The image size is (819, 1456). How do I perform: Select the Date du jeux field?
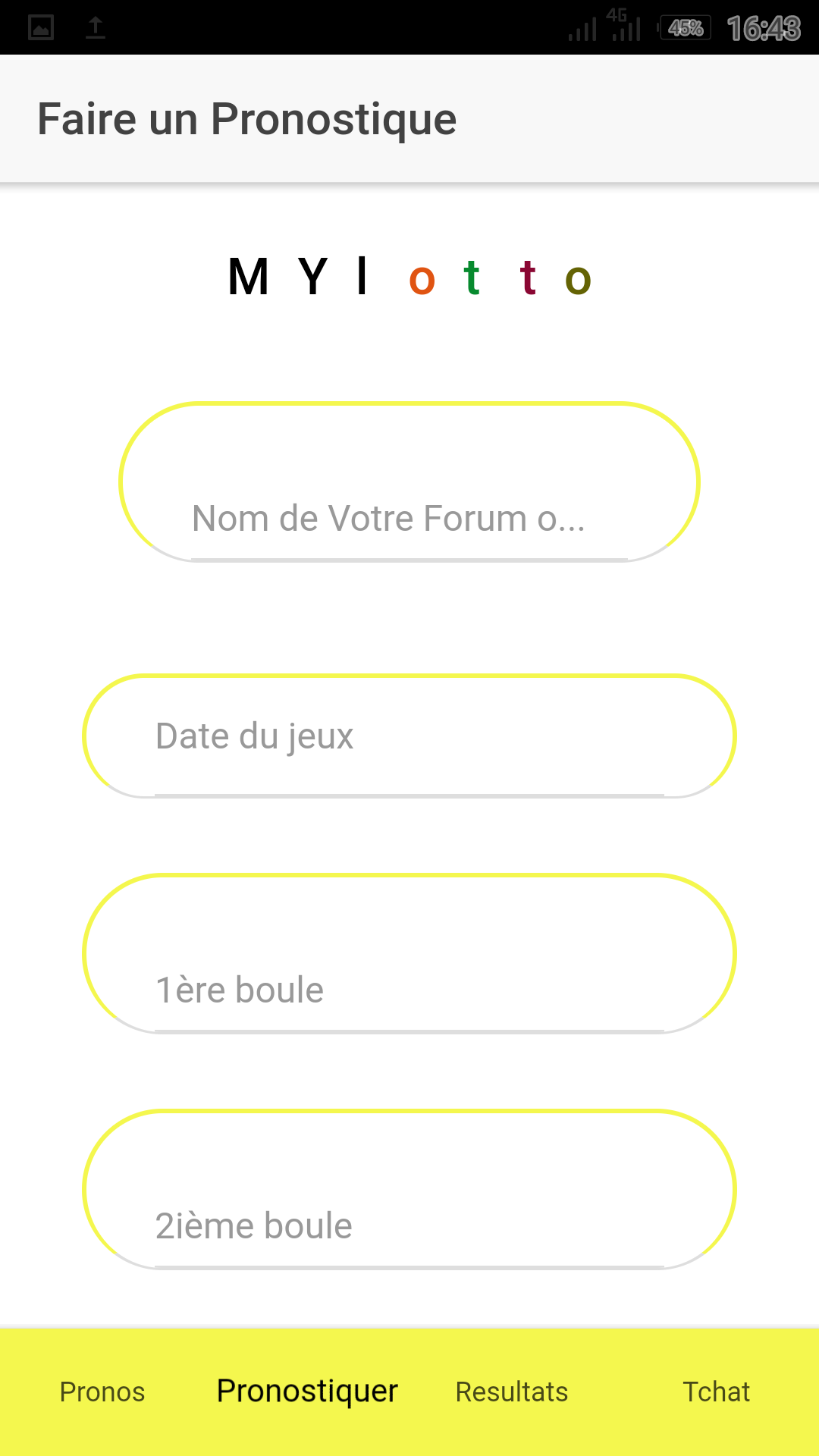[x=409, y=736]
